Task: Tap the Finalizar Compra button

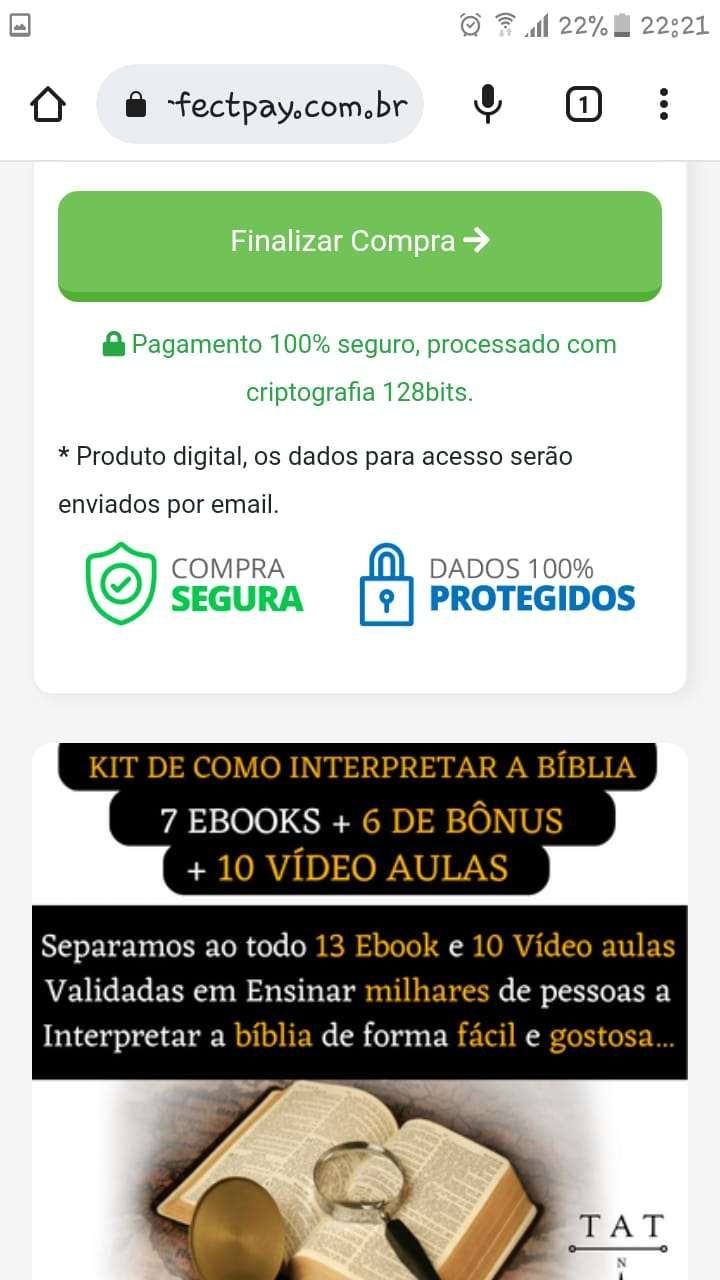Action: [360, 241]
